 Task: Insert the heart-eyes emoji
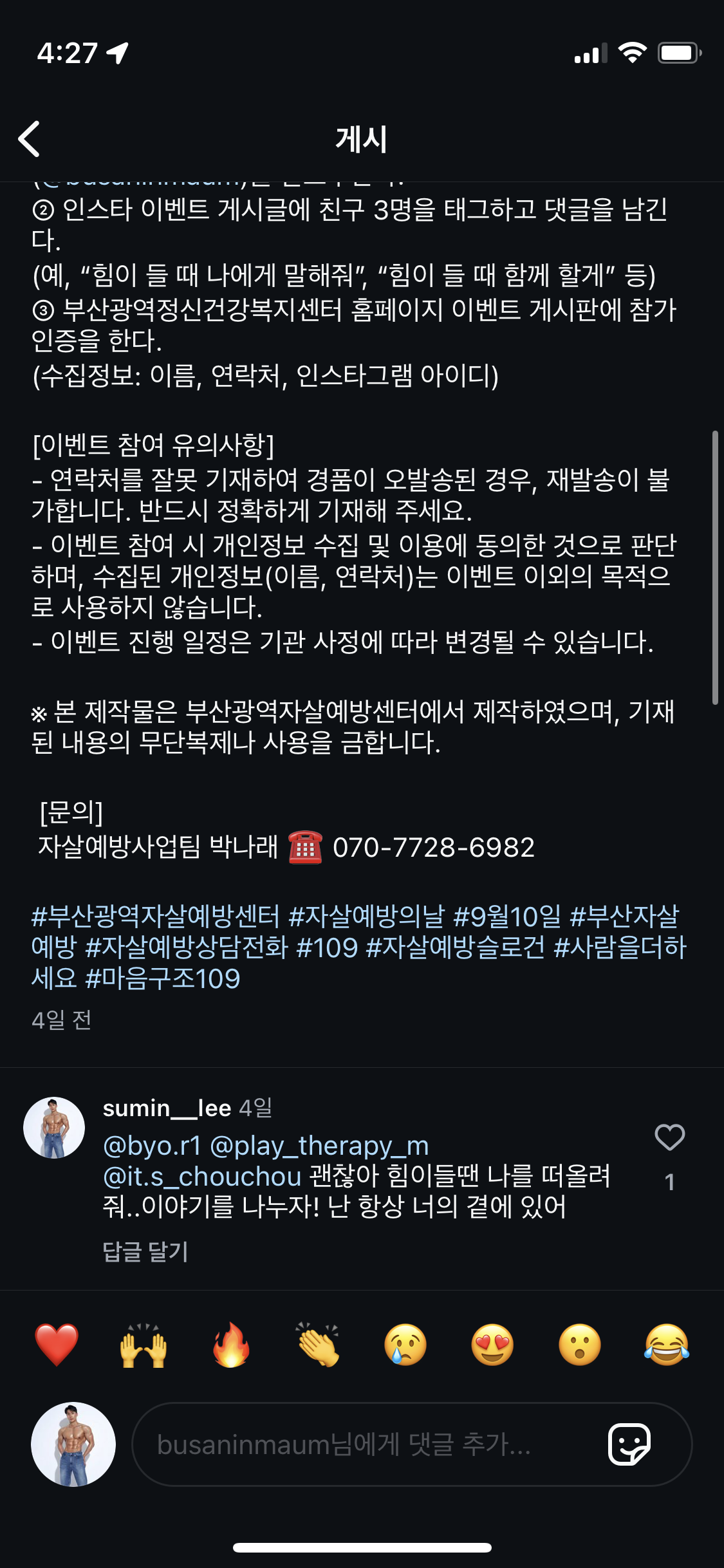[492, 1345]
